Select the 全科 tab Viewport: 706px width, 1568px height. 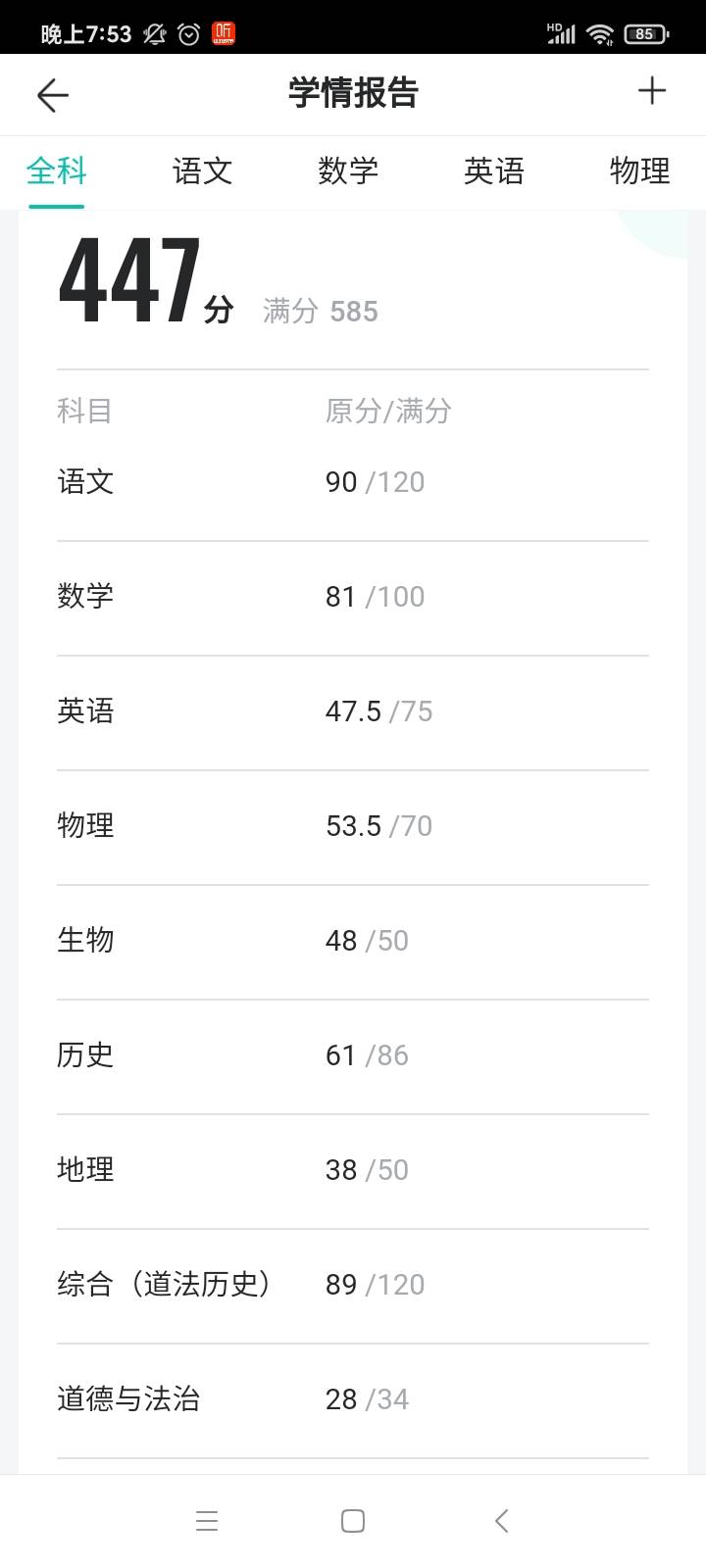[x=57, y=171]
